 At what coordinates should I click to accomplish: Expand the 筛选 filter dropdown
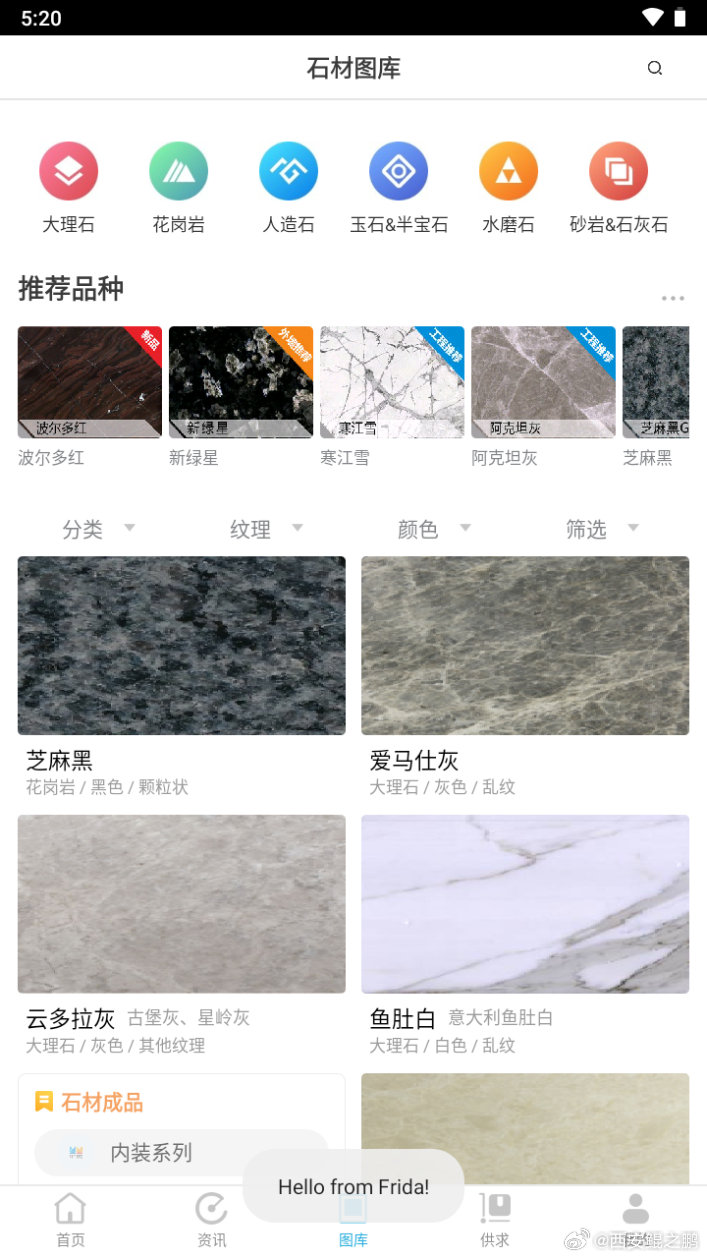pos(603,529)
